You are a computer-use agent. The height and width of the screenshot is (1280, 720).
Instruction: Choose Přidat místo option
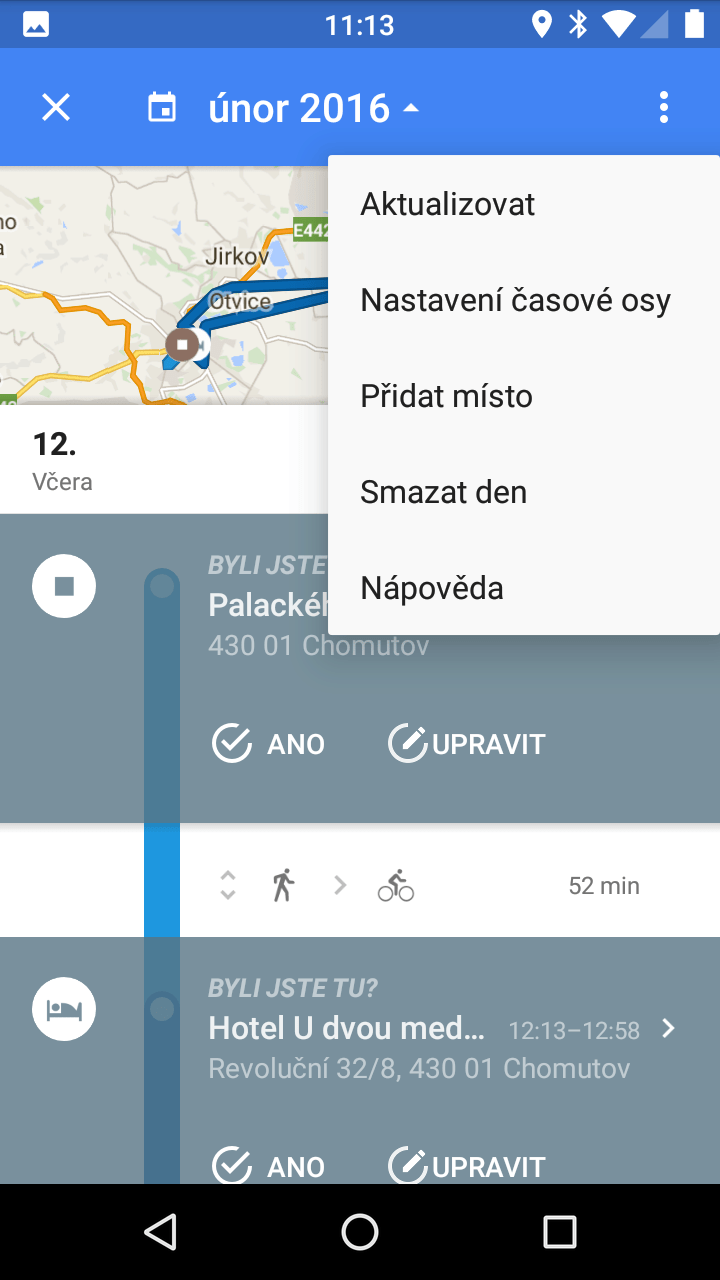[524, 396]
